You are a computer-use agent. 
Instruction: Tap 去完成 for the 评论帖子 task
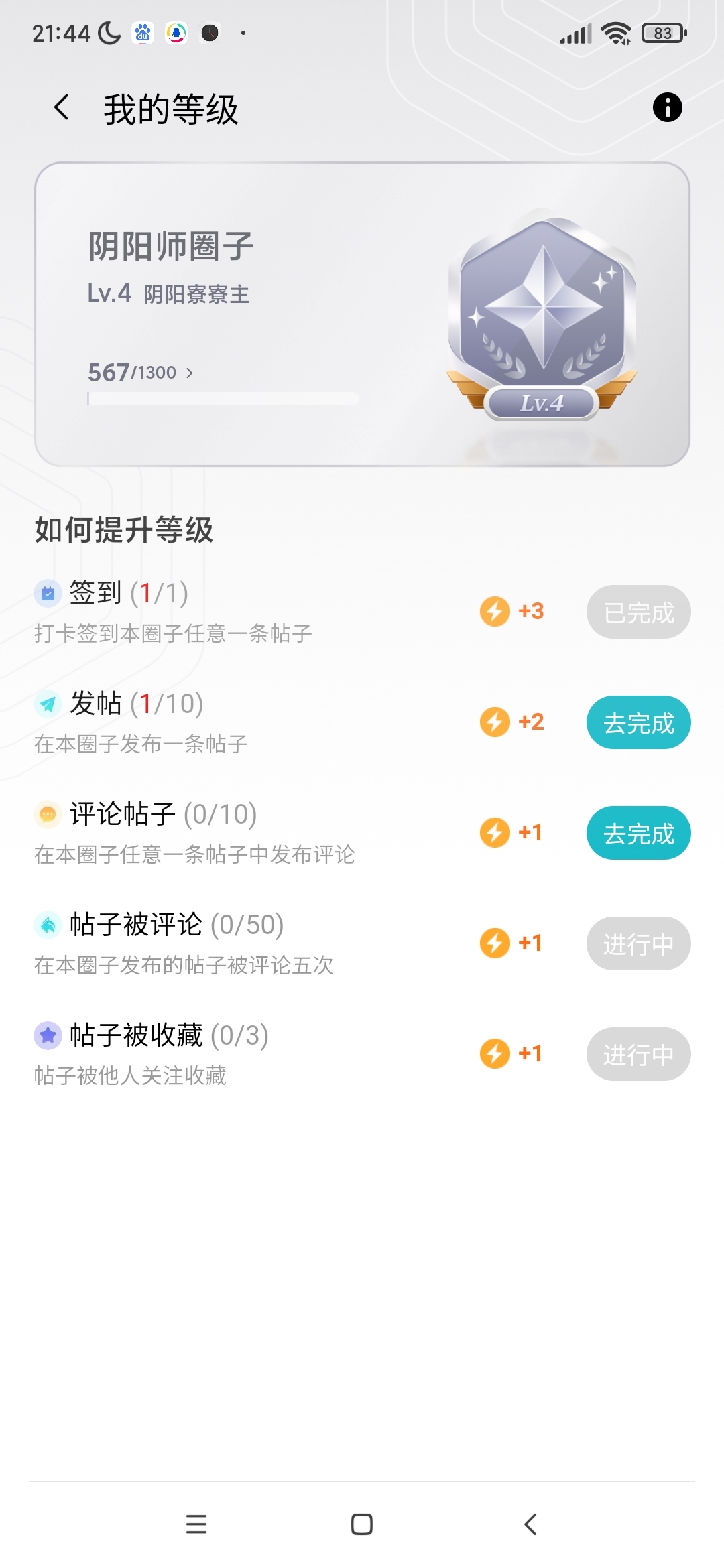point(638,833)
